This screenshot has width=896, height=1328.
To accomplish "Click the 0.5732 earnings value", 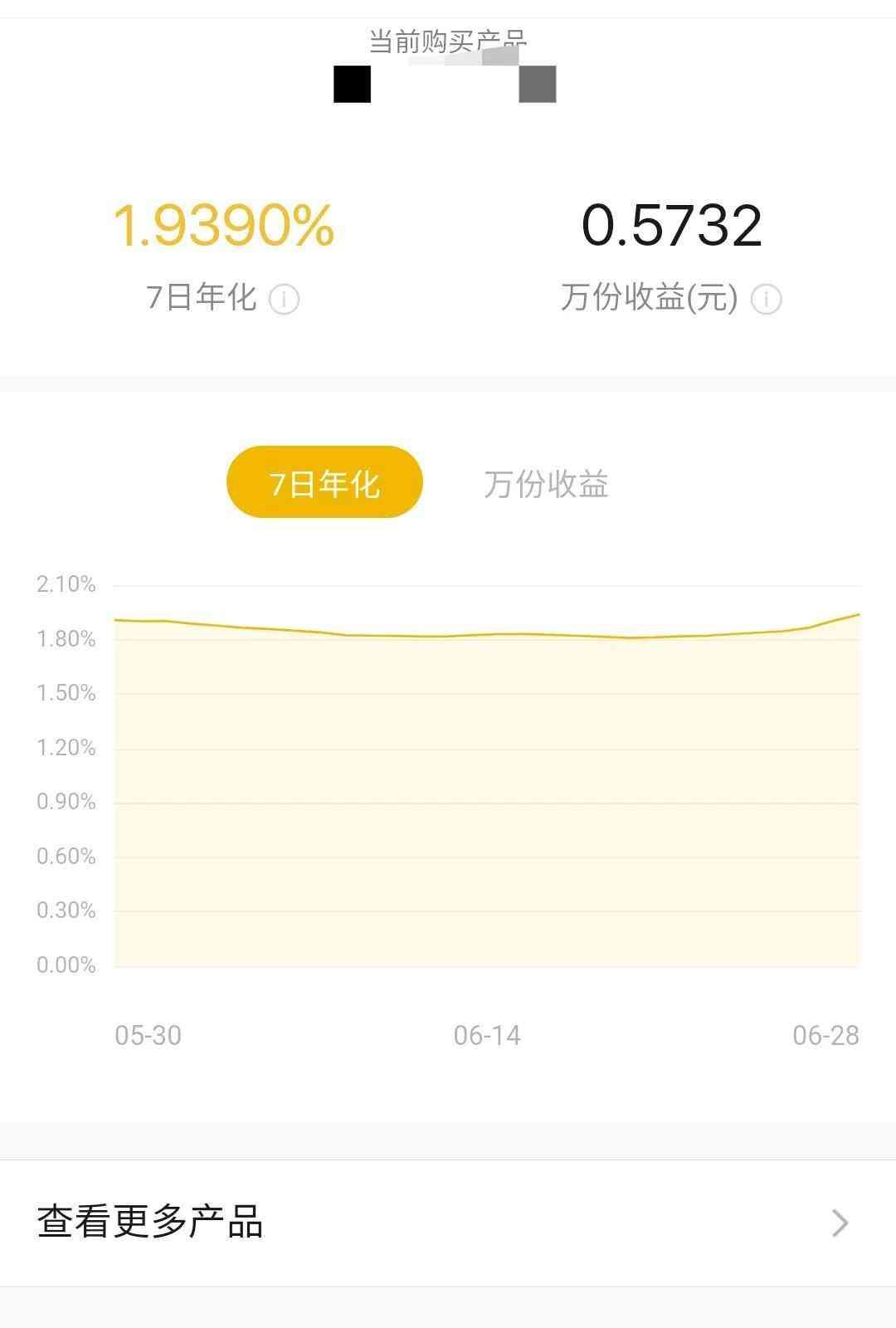I will click(x=674, y=222).
